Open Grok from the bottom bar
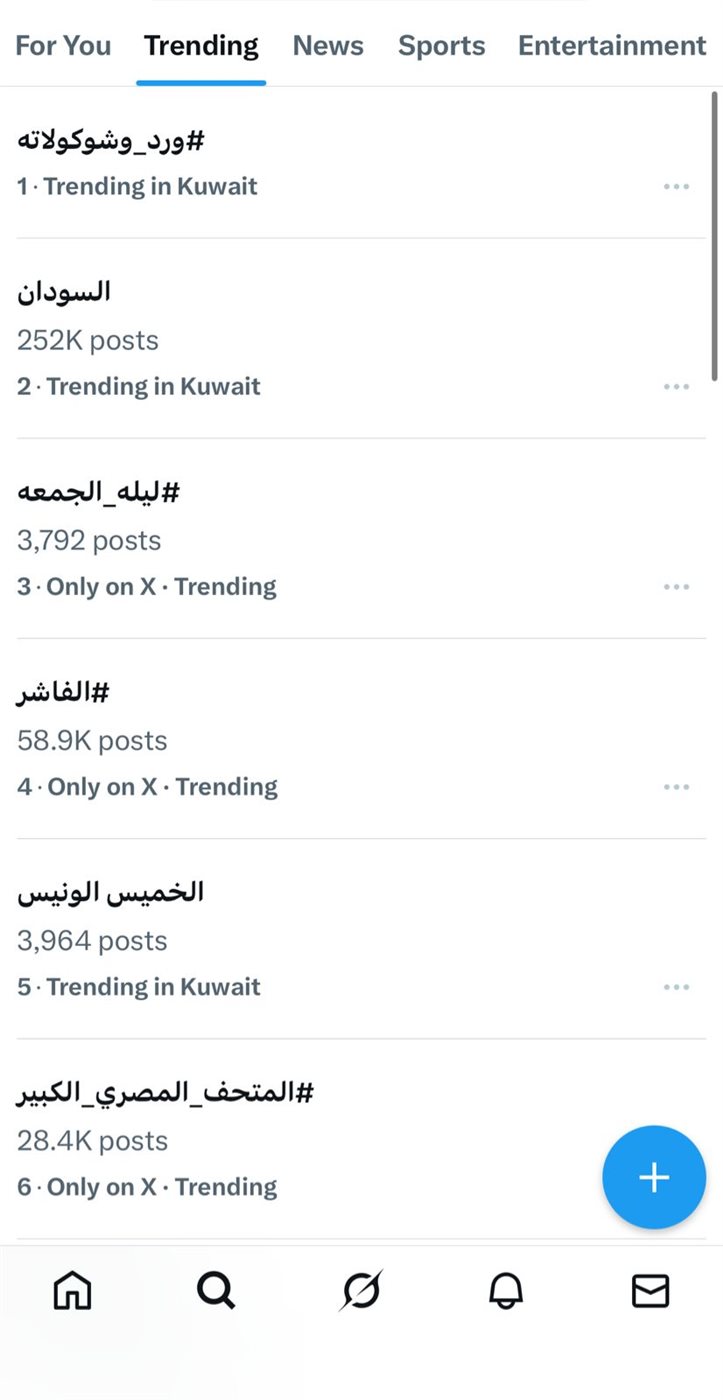Viewport: 723px width, 1400px height. click(361, 1291)
